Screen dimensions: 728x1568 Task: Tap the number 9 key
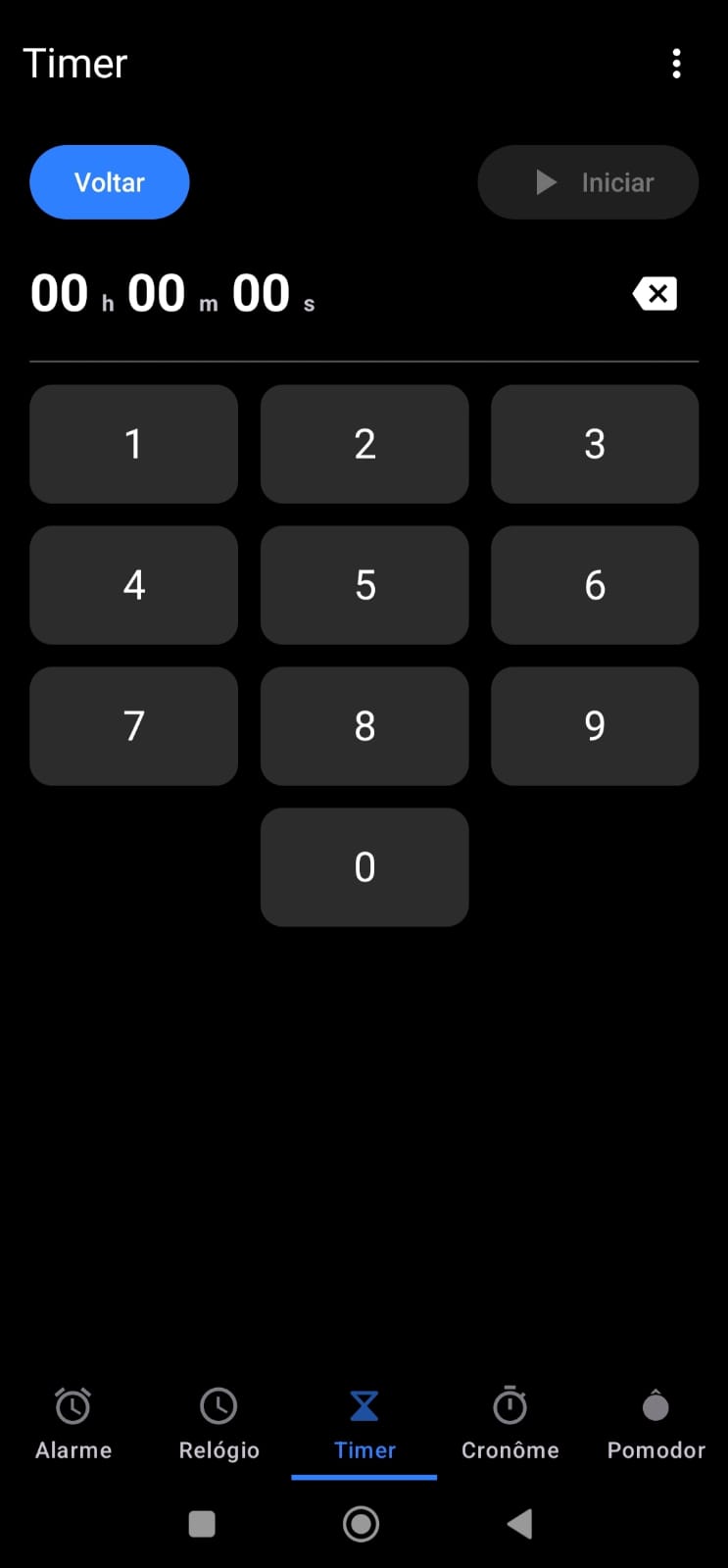[595, 726]
